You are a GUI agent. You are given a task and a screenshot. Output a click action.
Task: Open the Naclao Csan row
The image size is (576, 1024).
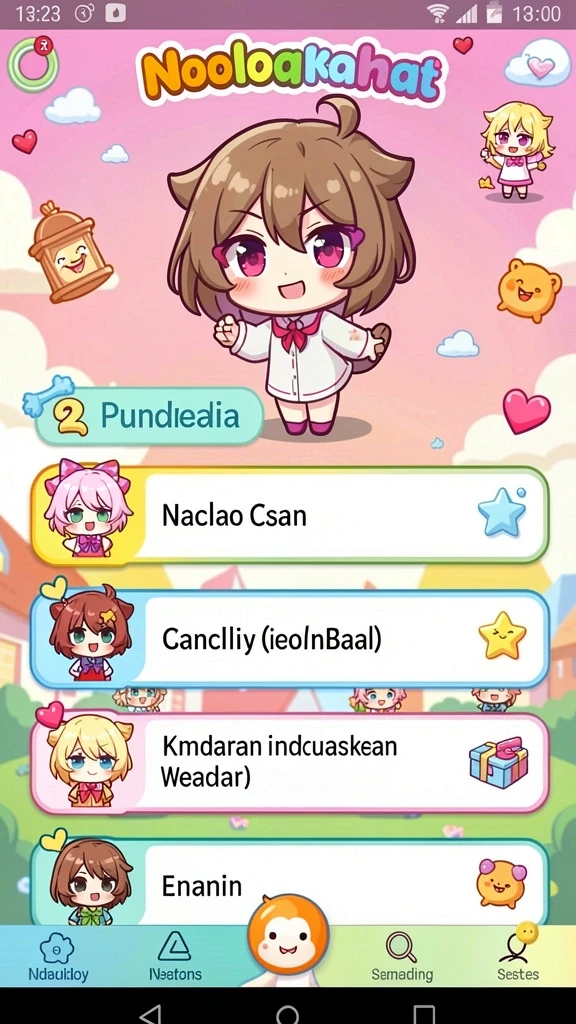point(290,515)
